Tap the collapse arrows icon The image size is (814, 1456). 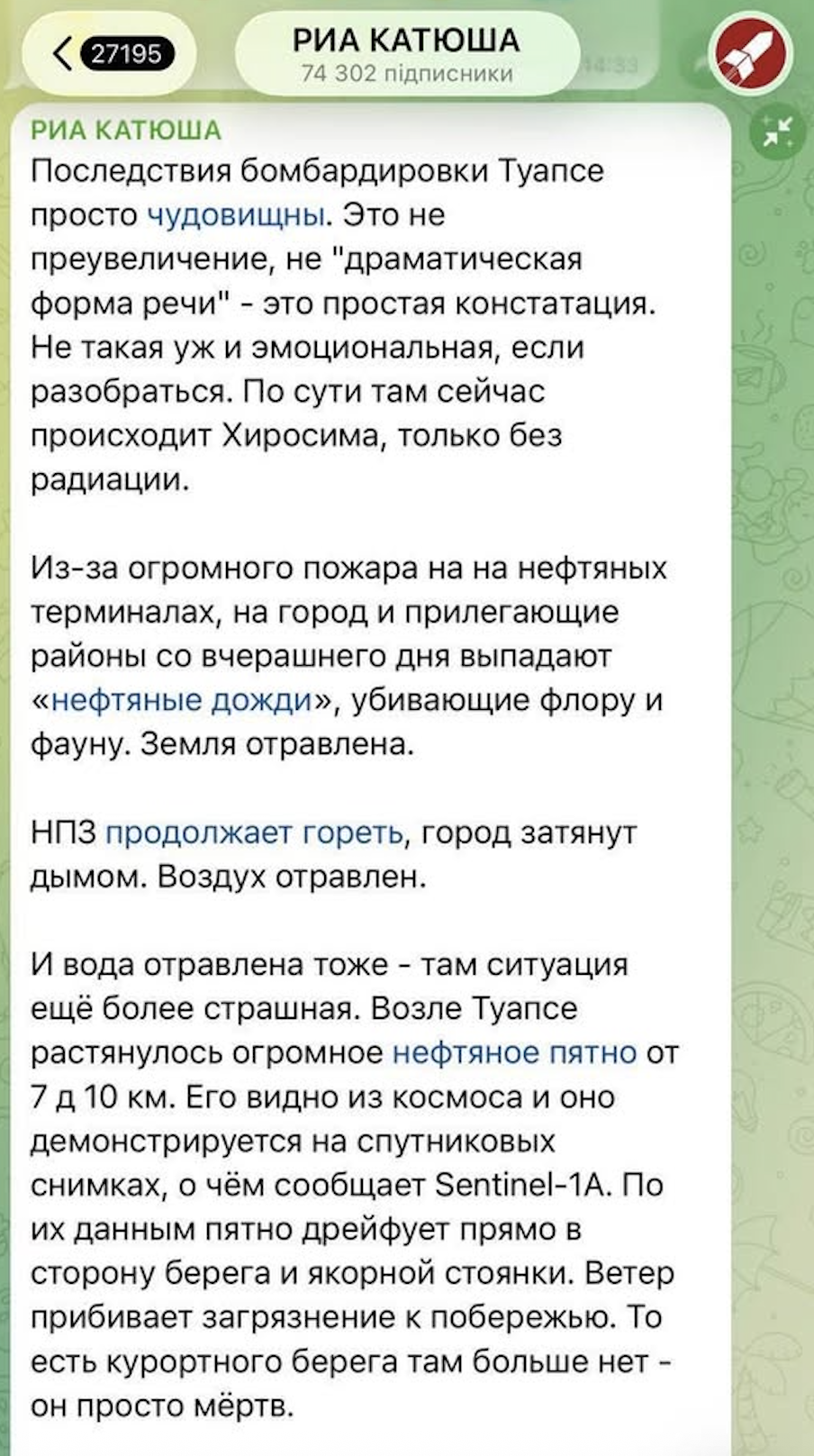(x=778, y=132)
